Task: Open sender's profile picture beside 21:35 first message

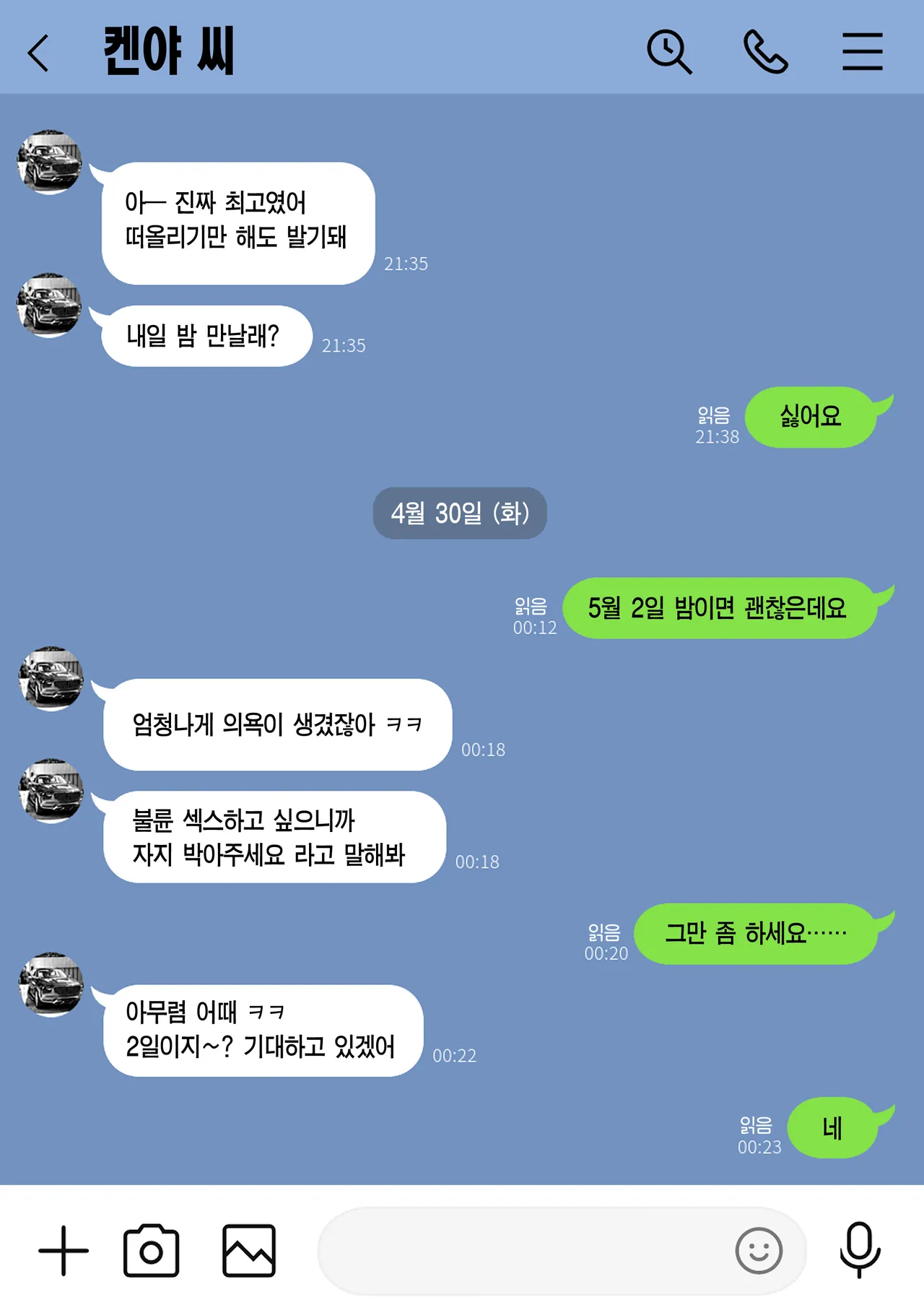Action: coord(49,162)
